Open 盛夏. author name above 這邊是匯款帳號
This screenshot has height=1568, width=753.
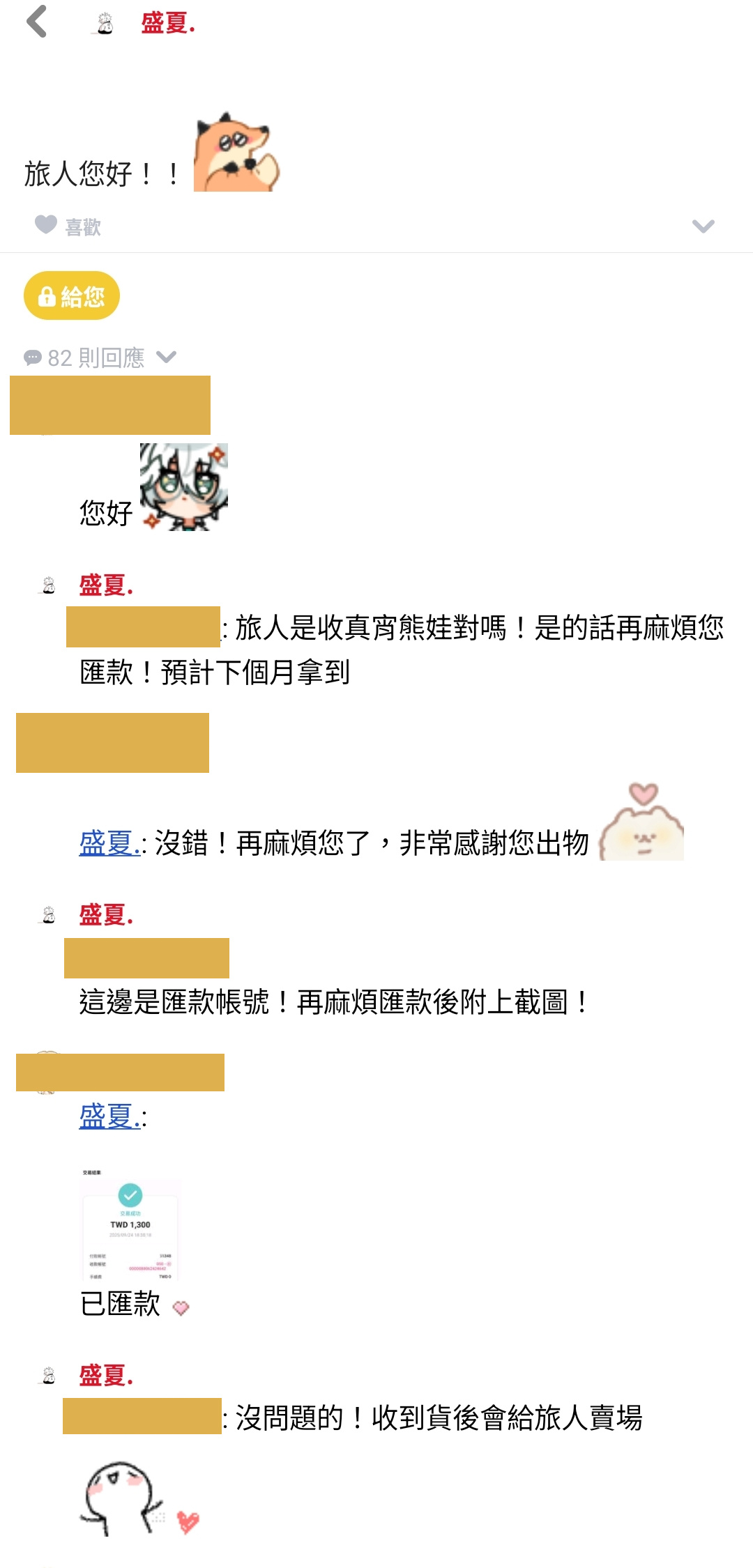[x=106, y=914]
